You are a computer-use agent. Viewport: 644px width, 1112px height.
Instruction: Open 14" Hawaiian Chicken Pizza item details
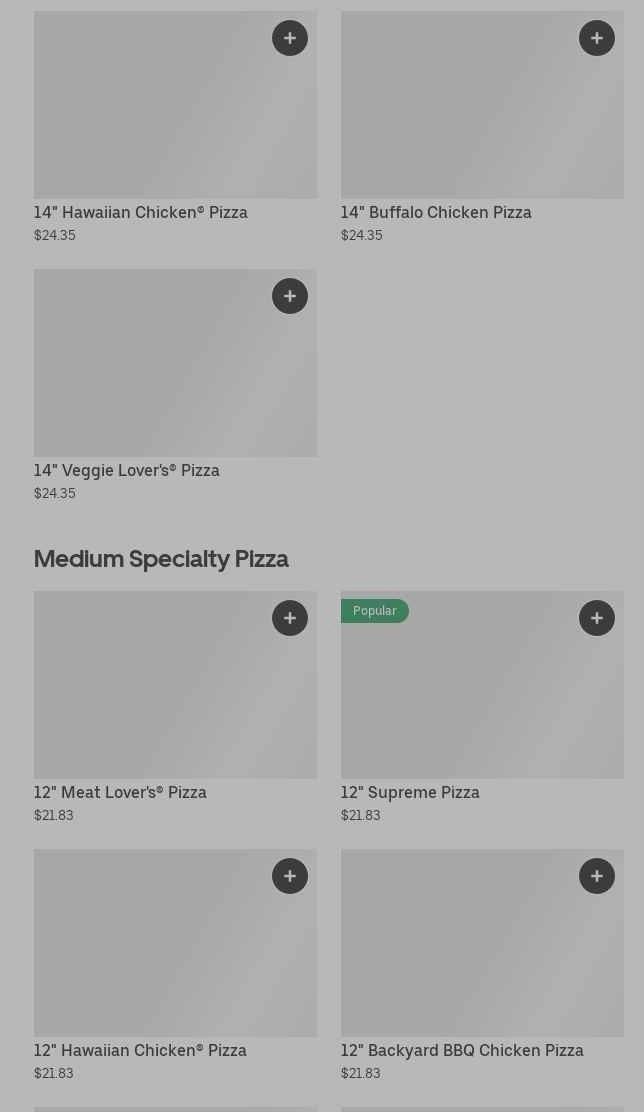141,212
